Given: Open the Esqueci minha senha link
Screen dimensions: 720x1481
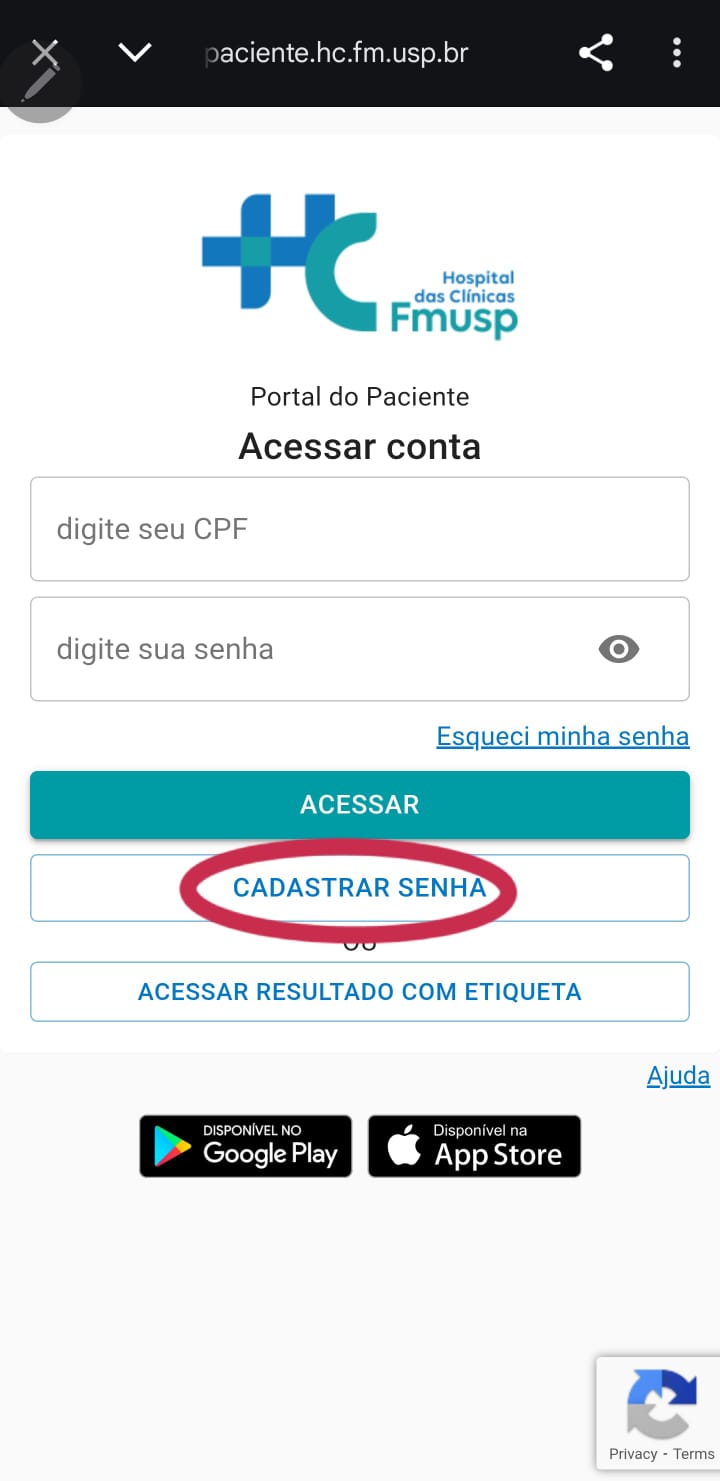Looking at the screenshot, I should (x=562, y=737).
